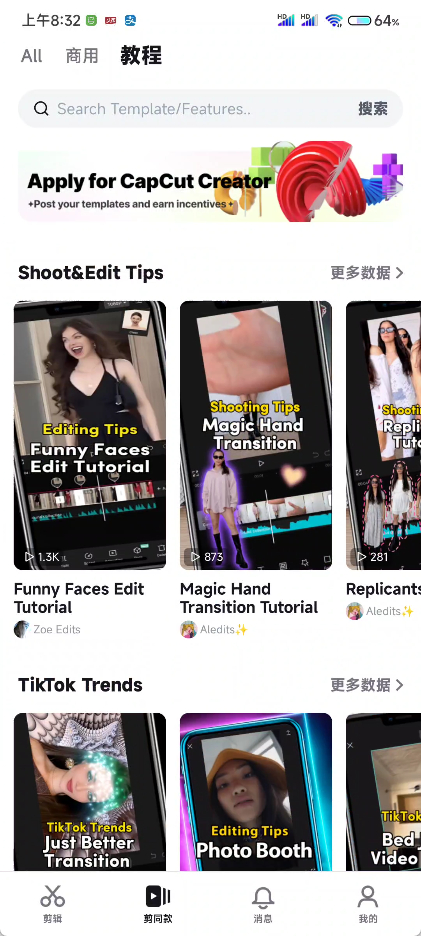Open the Photo Booth editing tips video

(256, 792)
